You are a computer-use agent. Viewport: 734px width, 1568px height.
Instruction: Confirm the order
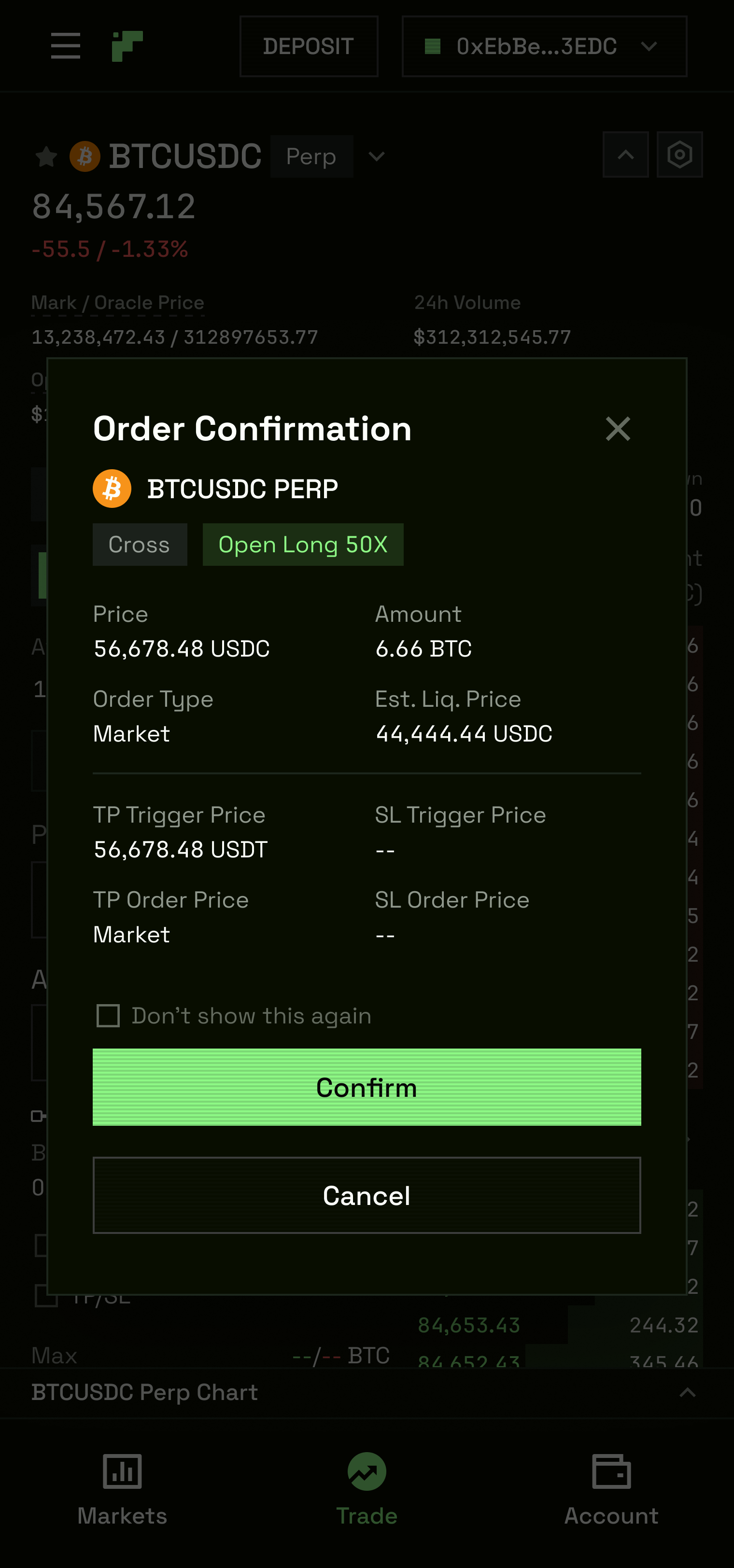point(367,1087)
